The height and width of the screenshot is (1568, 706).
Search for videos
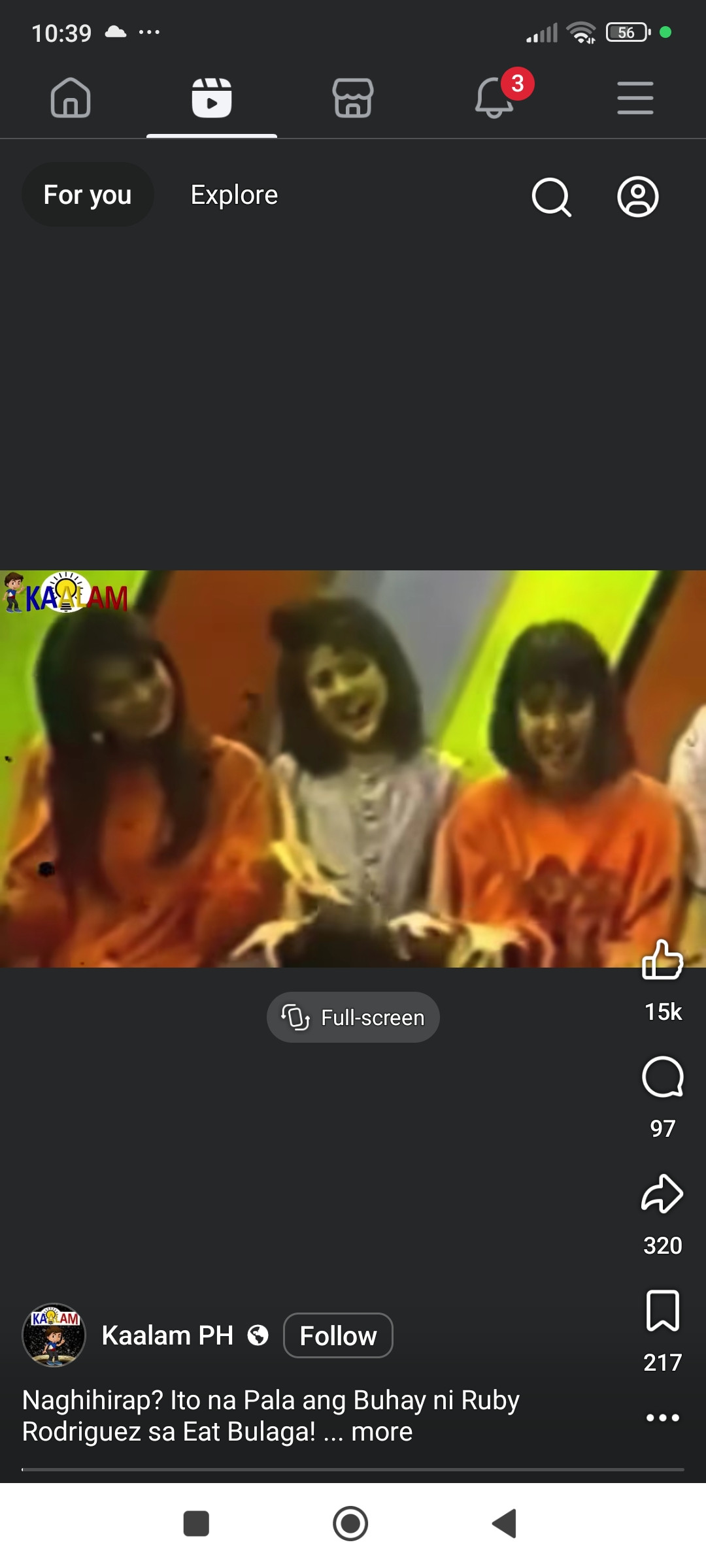pyautogui.click(x=551, y=196)
